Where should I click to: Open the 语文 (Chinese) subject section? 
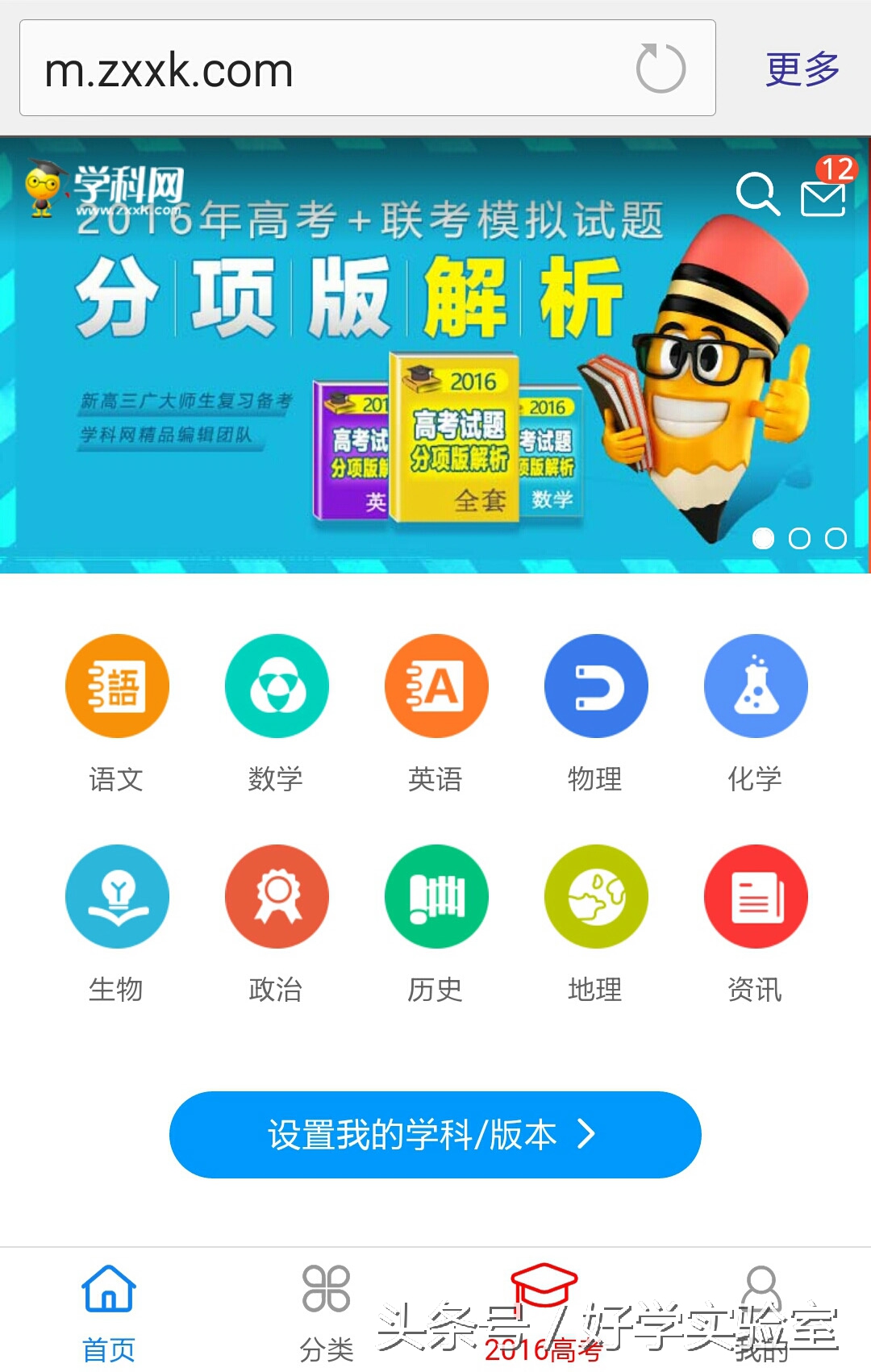[116, 686]
